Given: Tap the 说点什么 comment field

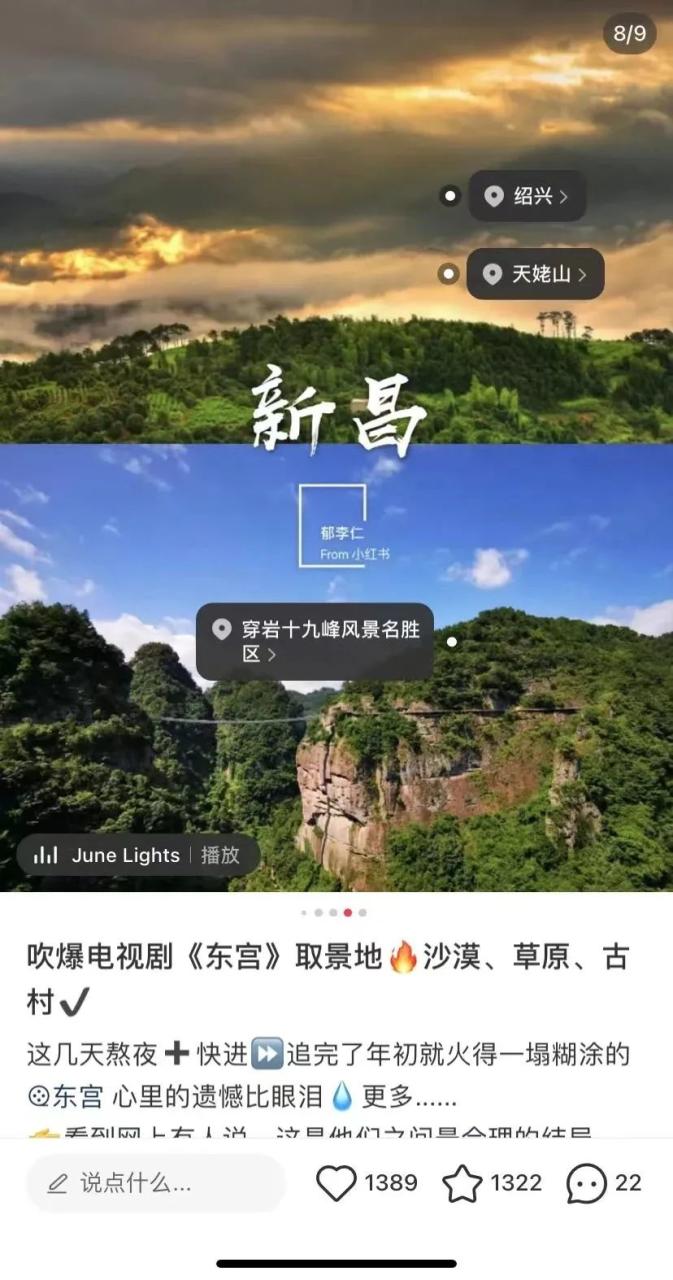Looking at the screenshot, I should click(x=155, y=1183).
